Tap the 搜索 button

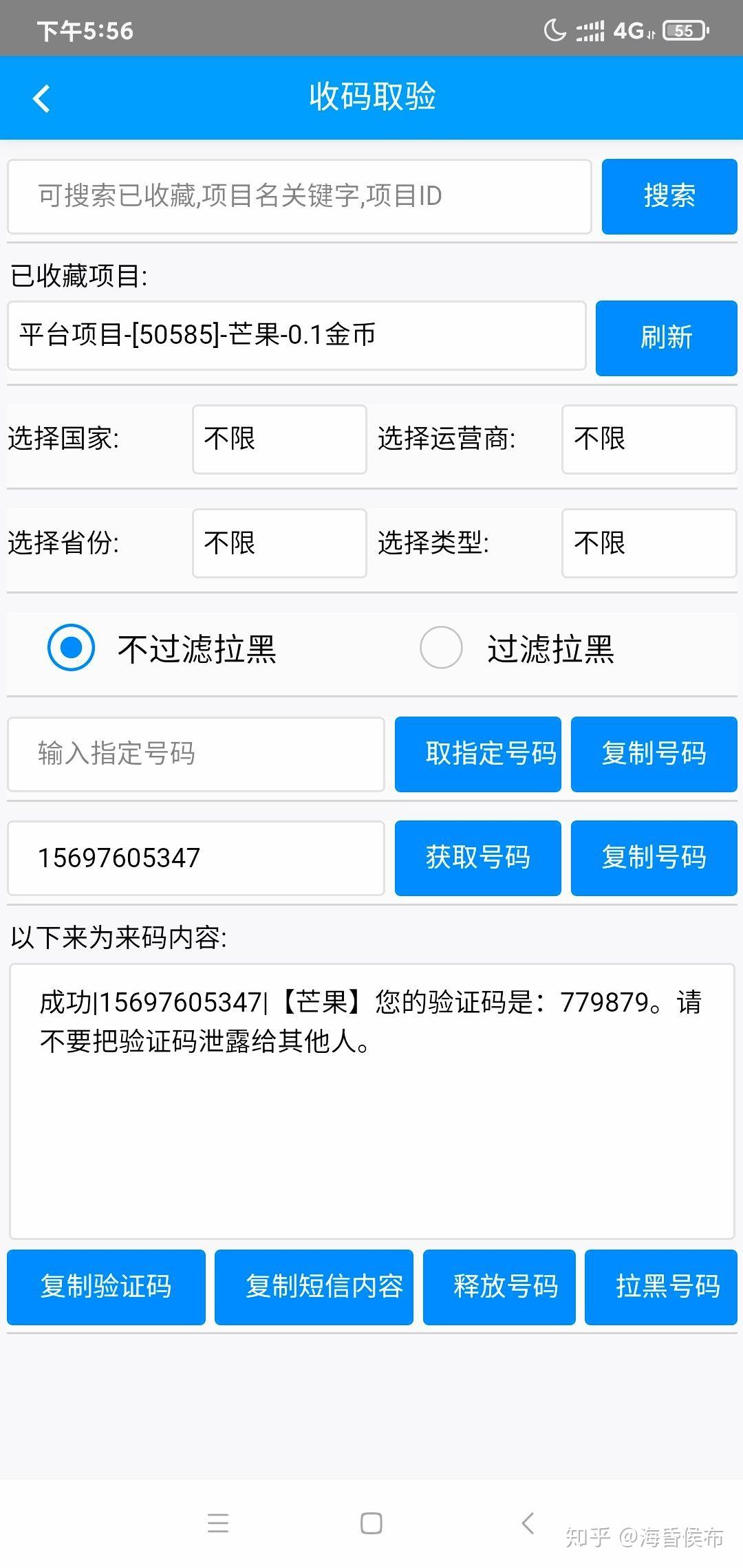click(x=669, y=197)
